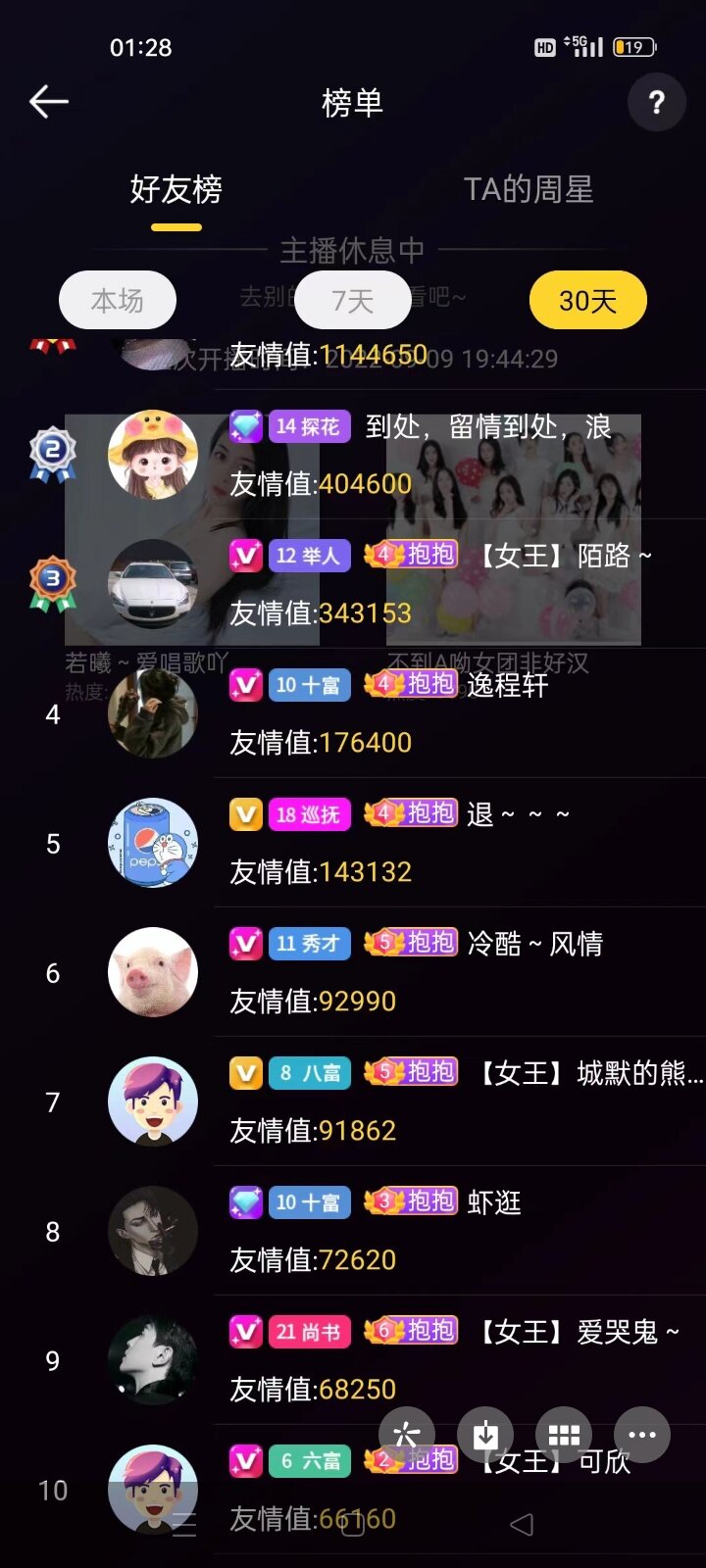Go back with the arrow icon
The height and width of the screenshot is (1568, 706).
click(48, 102)
